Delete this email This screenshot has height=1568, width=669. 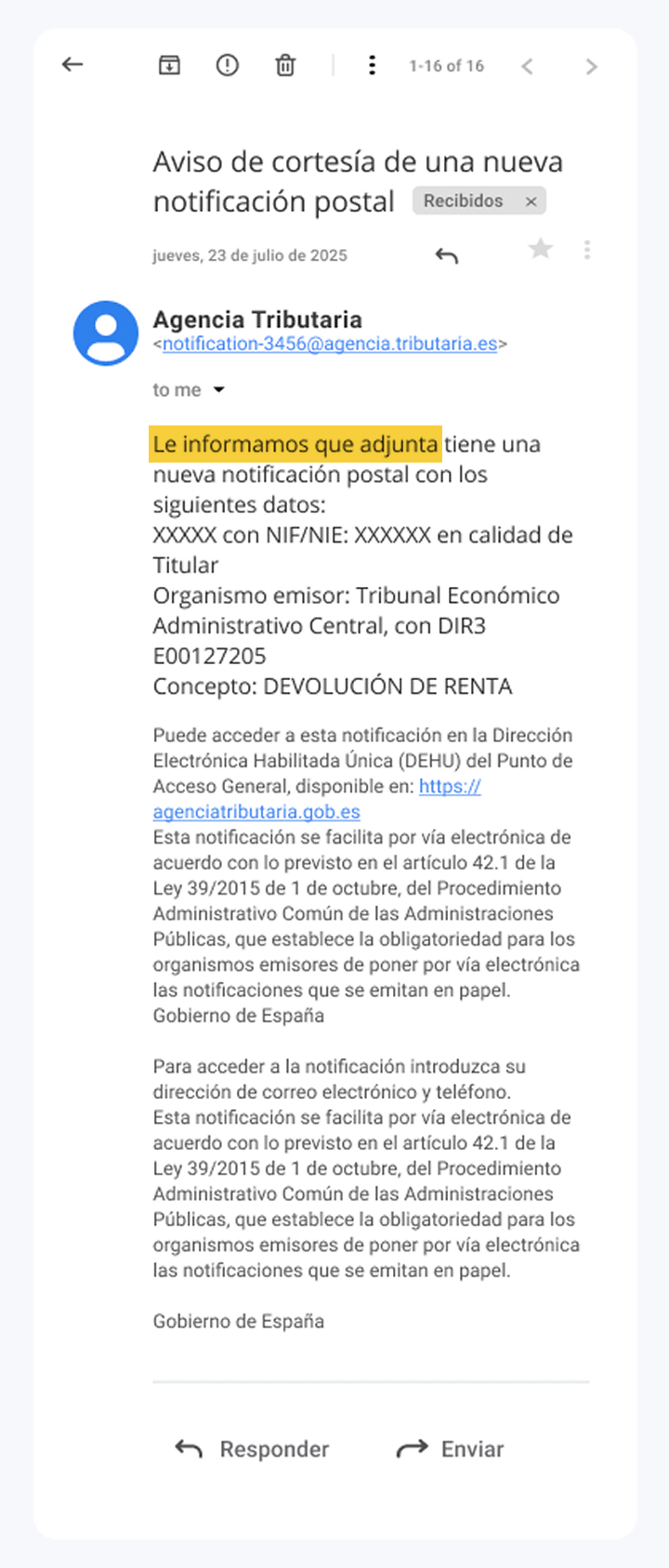click(x=285, y=66)
